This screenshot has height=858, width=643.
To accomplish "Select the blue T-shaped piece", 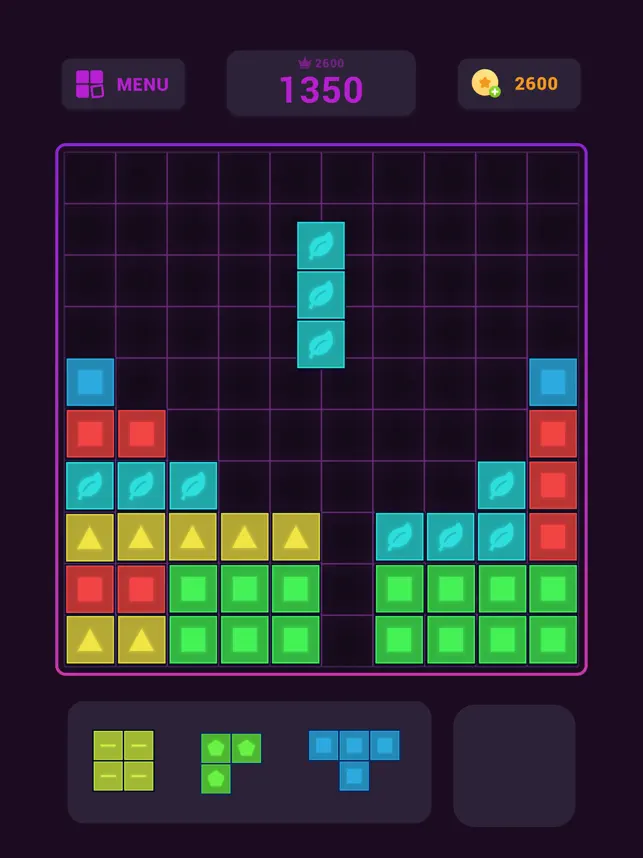I will pyautogui.click(x=354, y=755).
